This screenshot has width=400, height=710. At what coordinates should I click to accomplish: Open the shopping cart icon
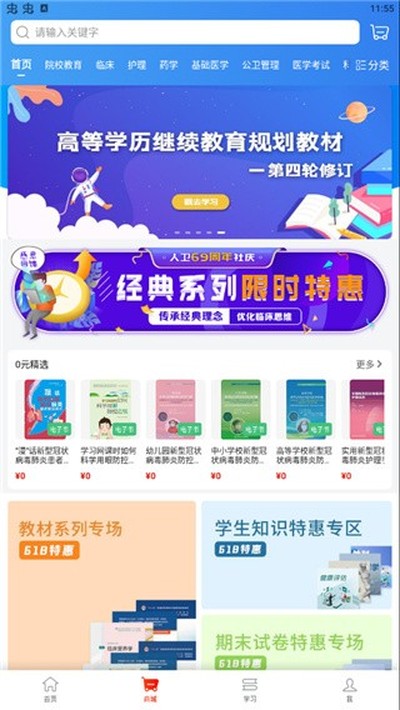click(379, 32)
